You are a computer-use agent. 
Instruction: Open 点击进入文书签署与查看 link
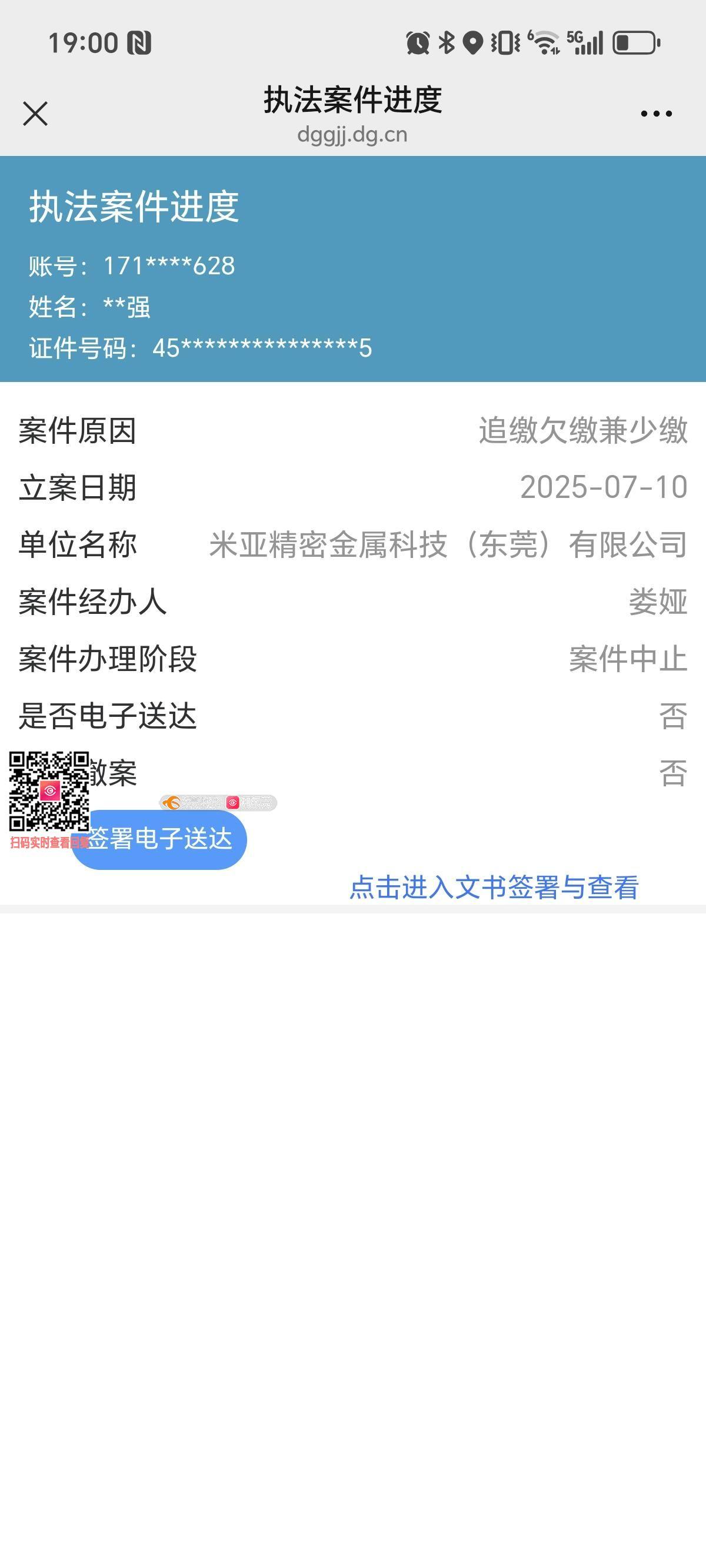494,887
